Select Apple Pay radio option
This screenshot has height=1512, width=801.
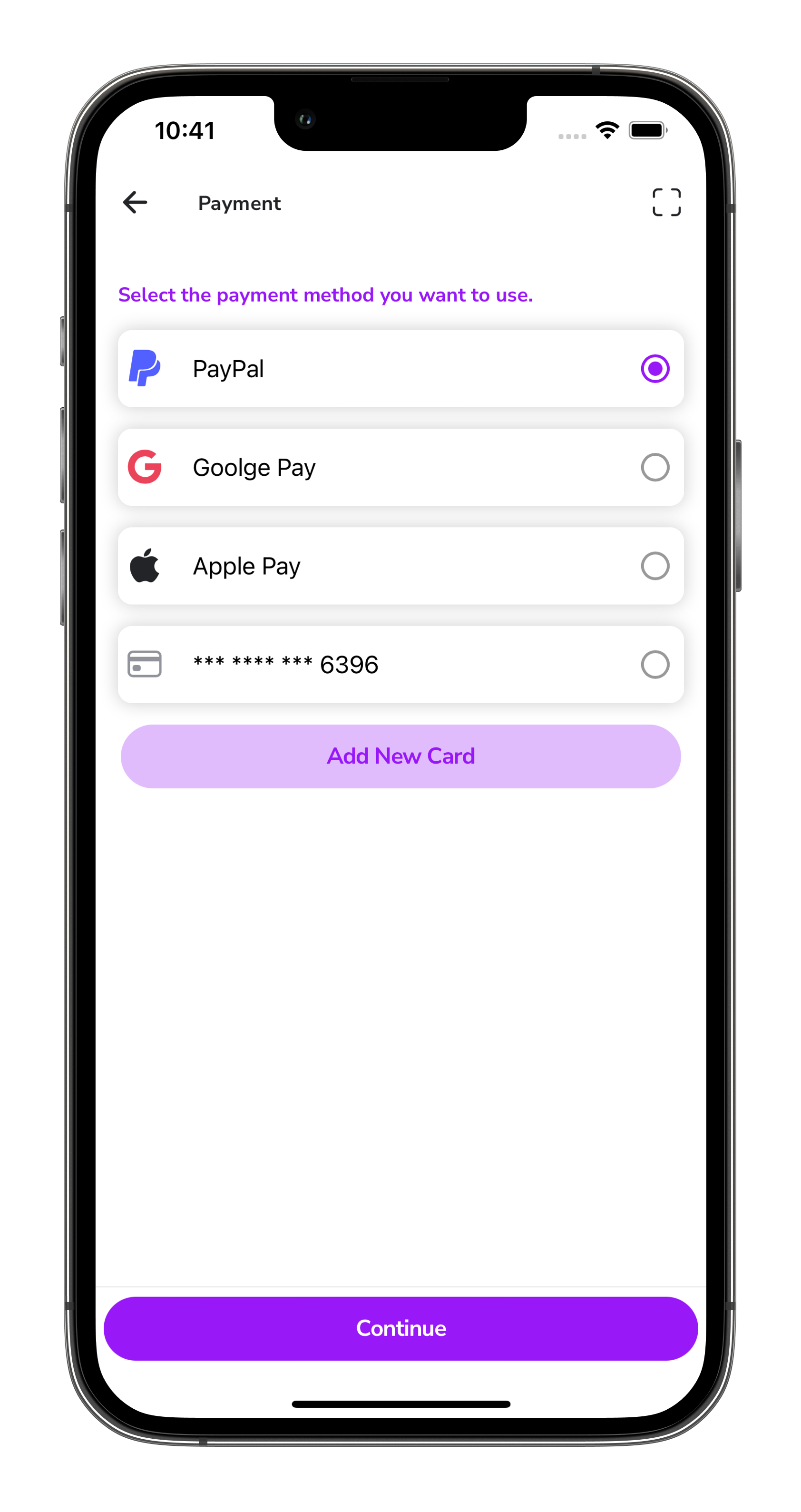pos(655,566)
